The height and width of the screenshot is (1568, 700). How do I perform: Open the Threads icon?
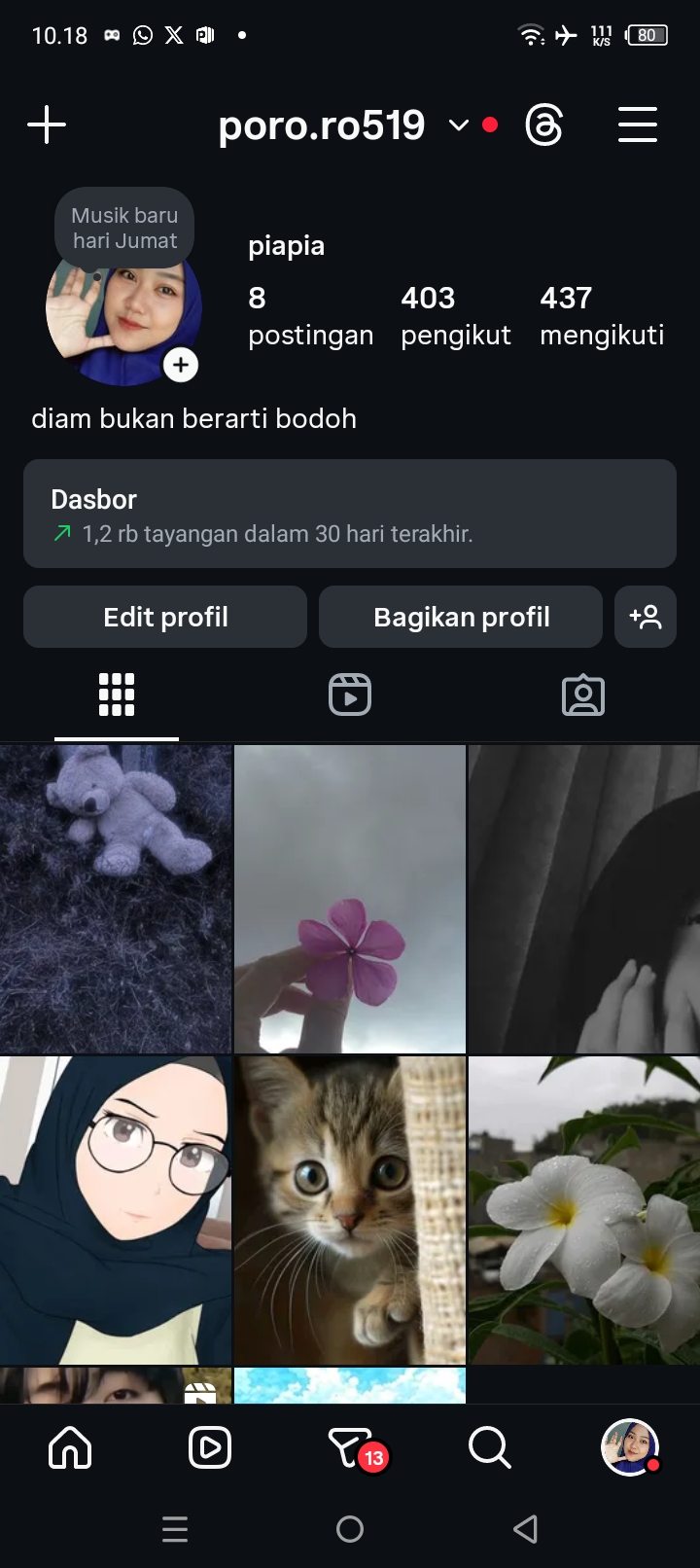(544, 125)
